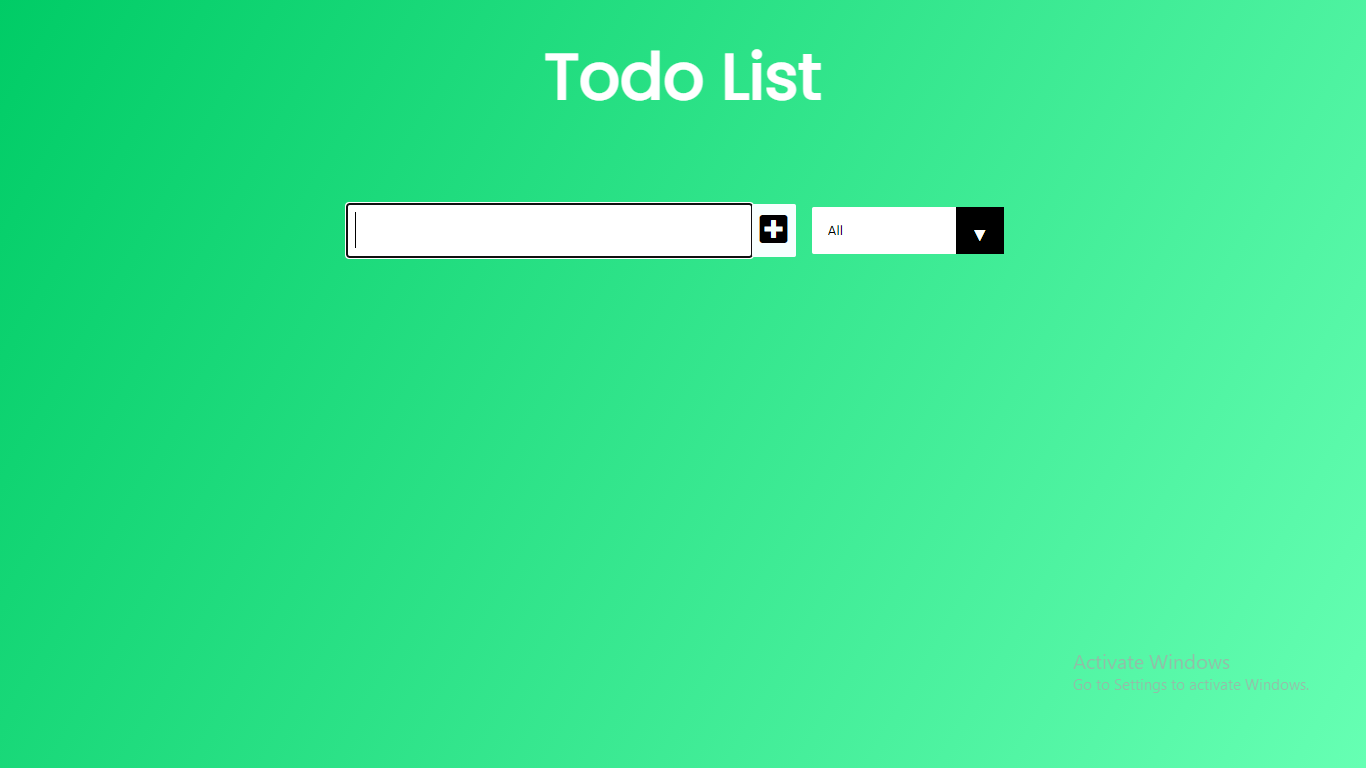This screenshot has height=768, width=1366.
Task: Open the All filter dropdown
Action: coord(907,231)
